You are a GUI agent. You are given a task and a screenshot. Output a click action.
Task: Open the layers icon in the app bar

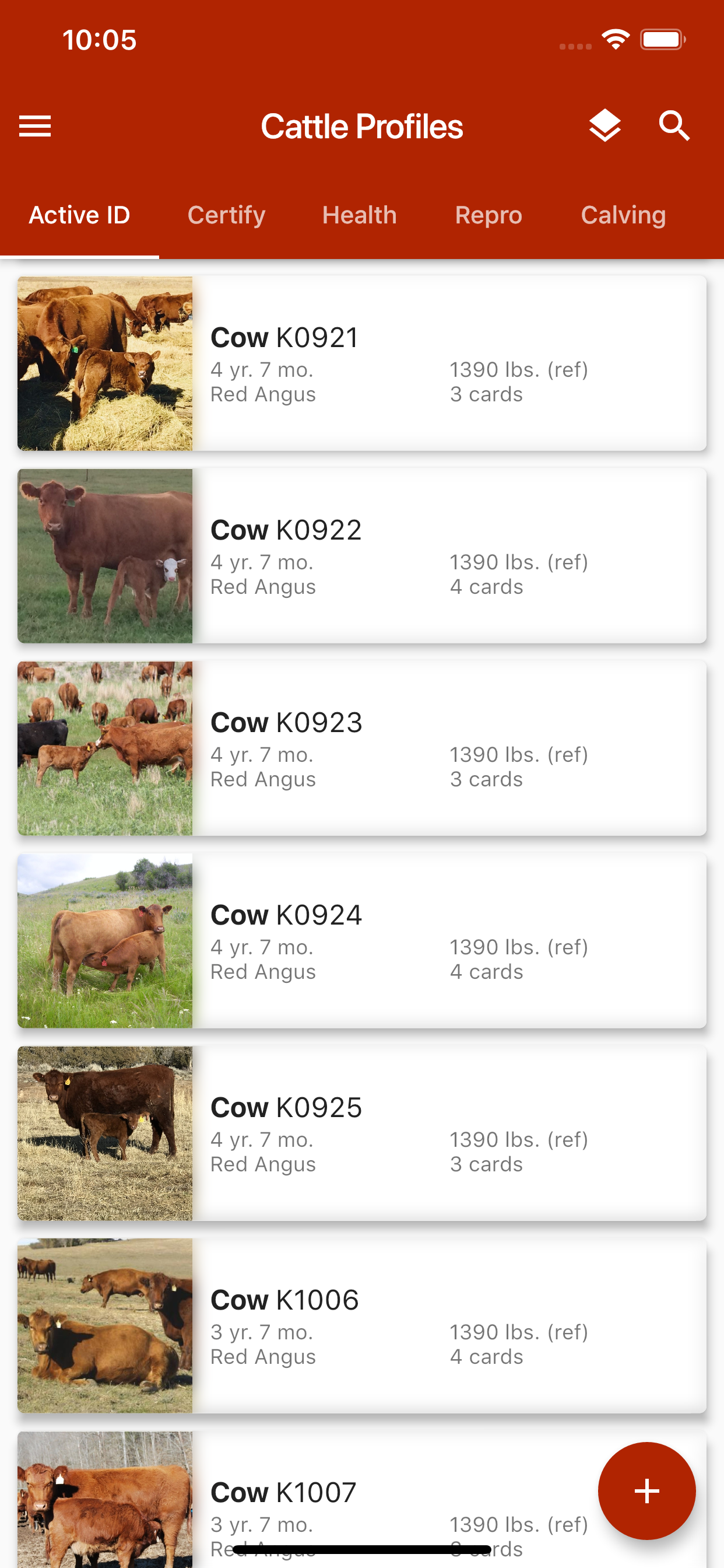coord(604,127)
